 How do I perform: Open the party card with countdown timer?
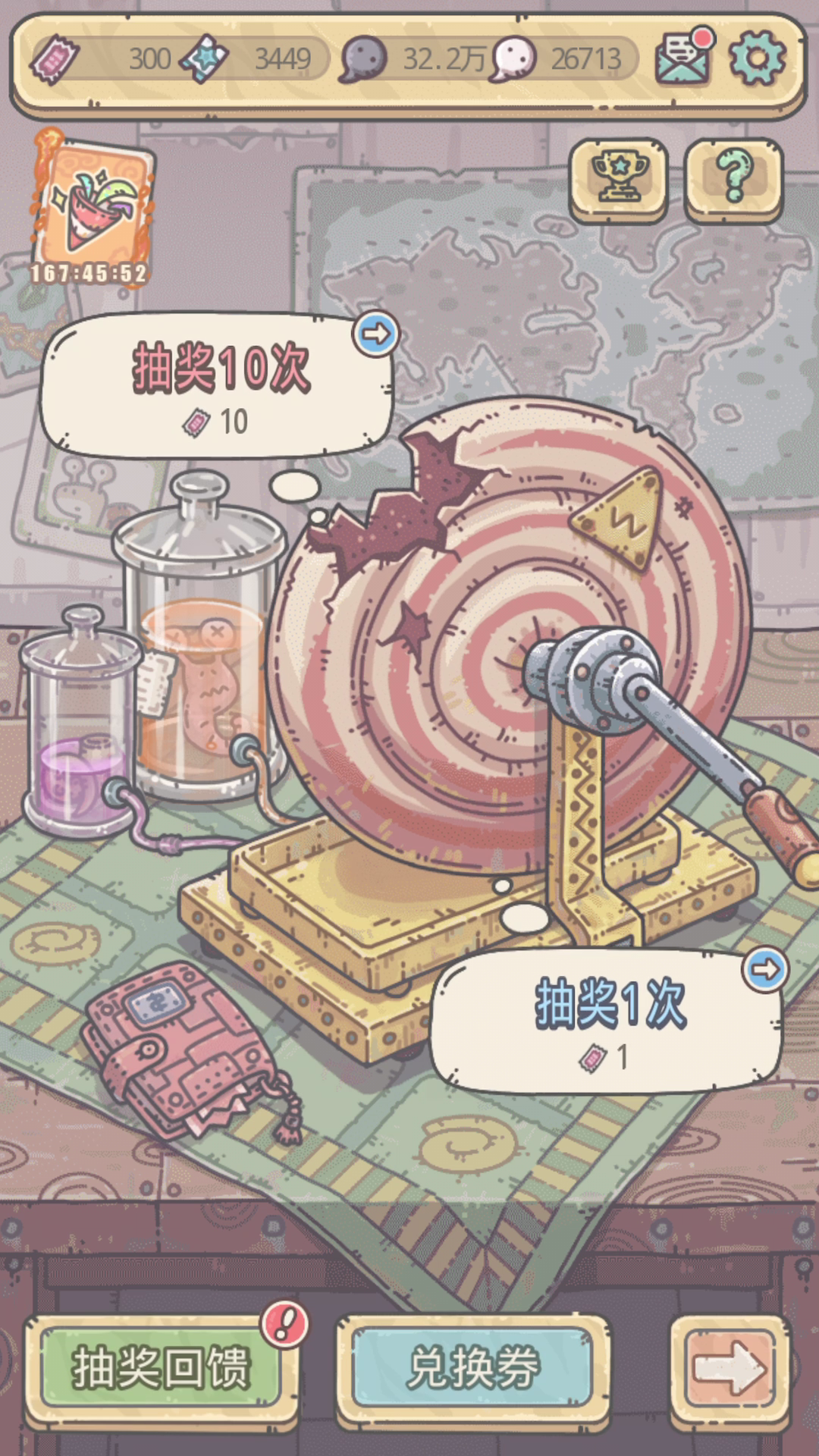(x=92, y=205)
